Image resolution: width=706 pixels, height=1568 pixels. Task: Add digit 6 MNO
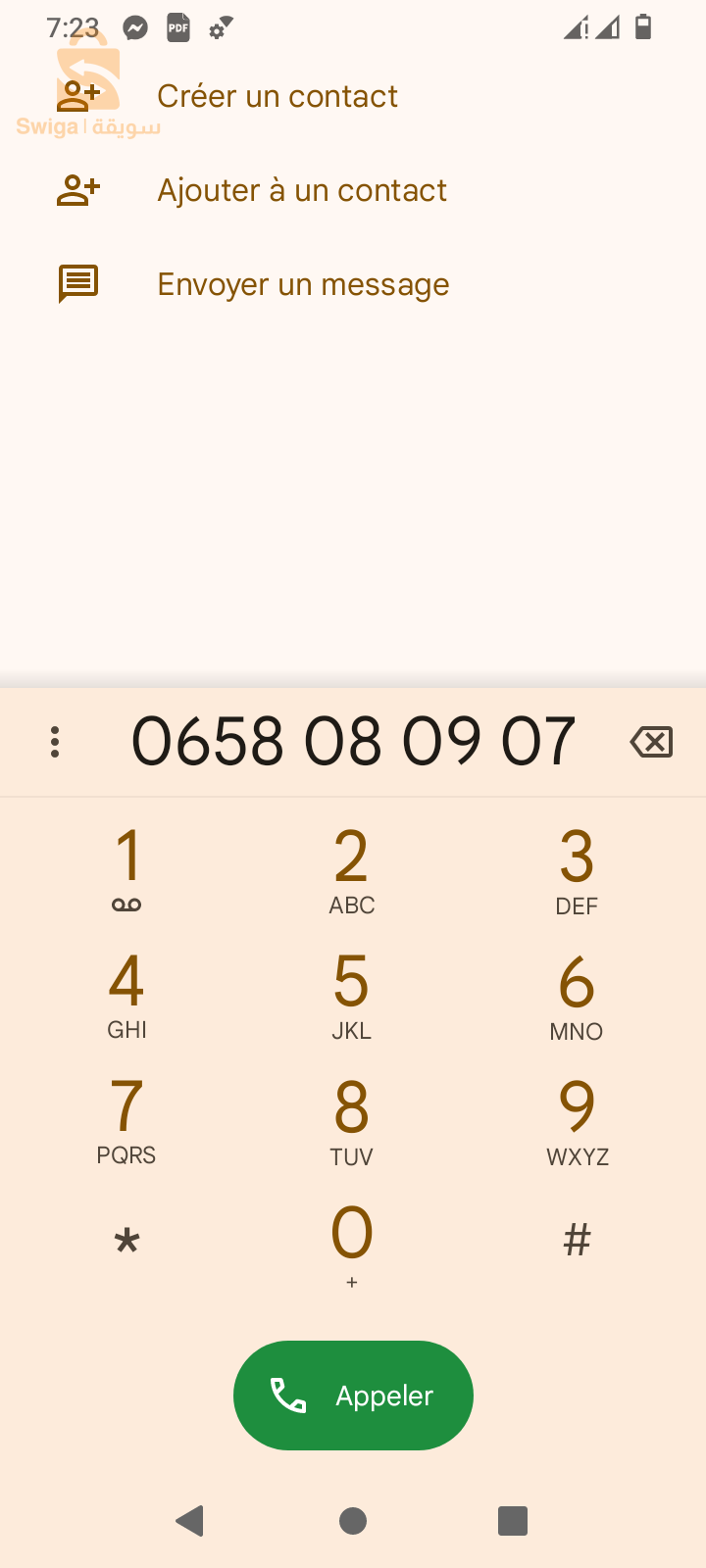pyautogui.click(x=577, y=994)
